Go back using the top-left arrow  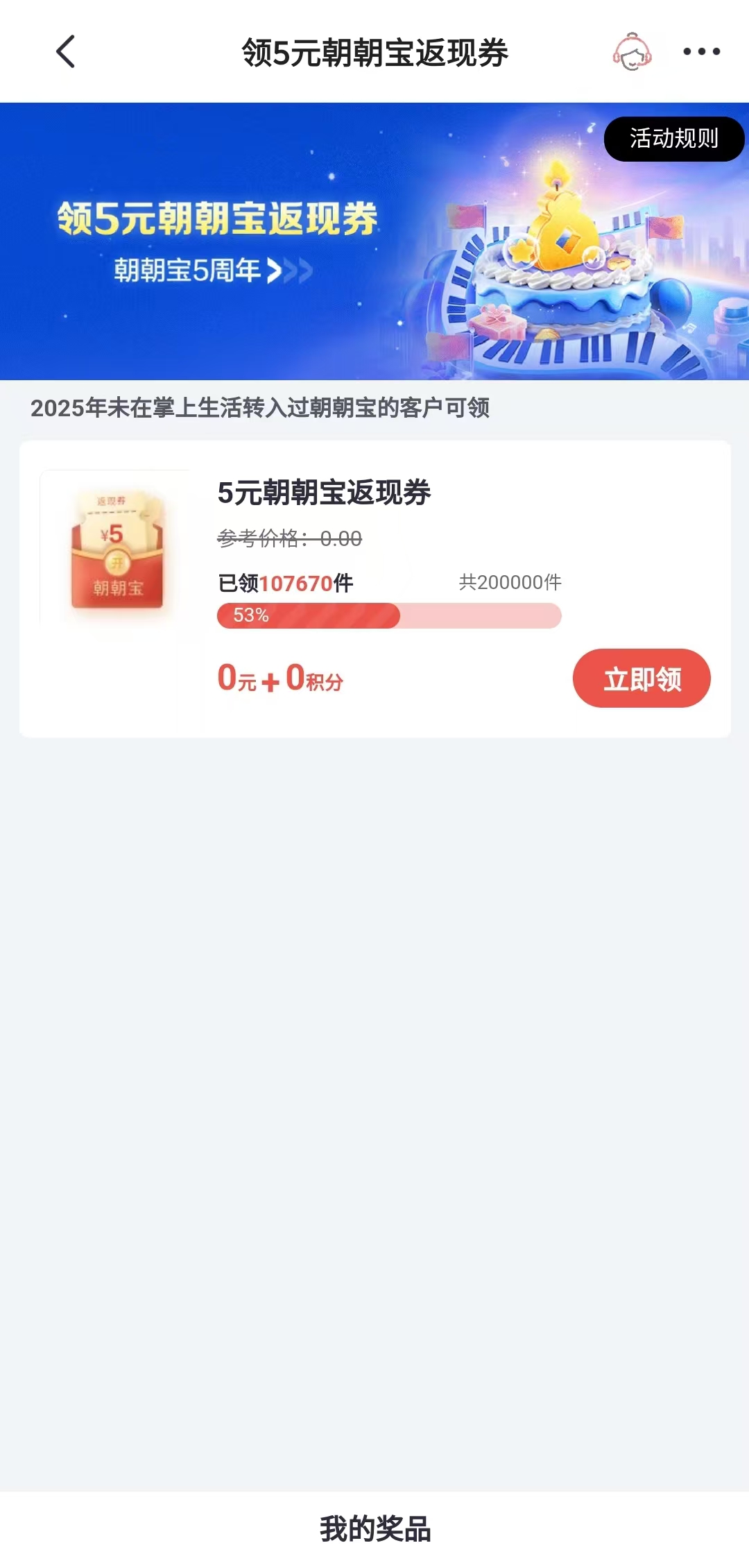coord(65,52)
